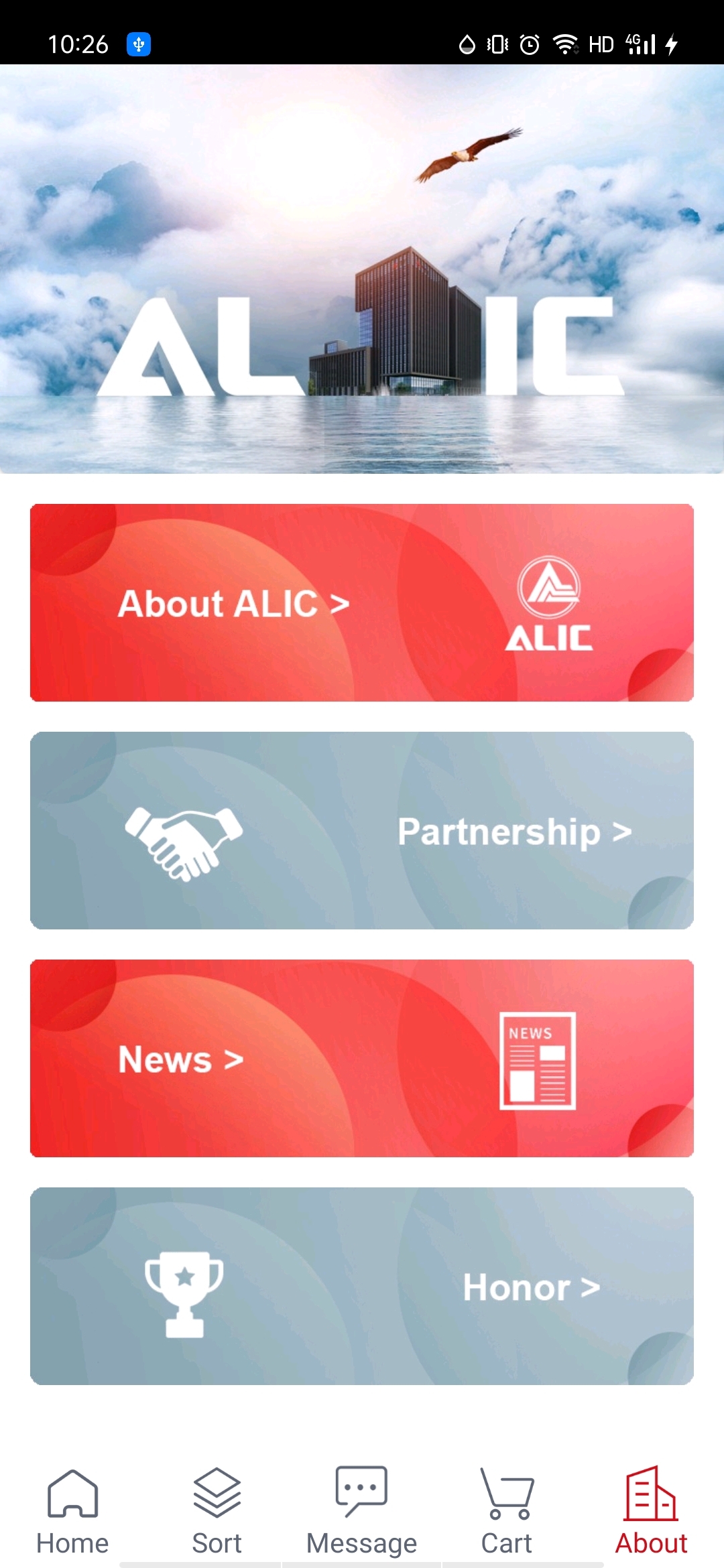
Task: Go to the Cart tab
Action: tap(507, 1512)
